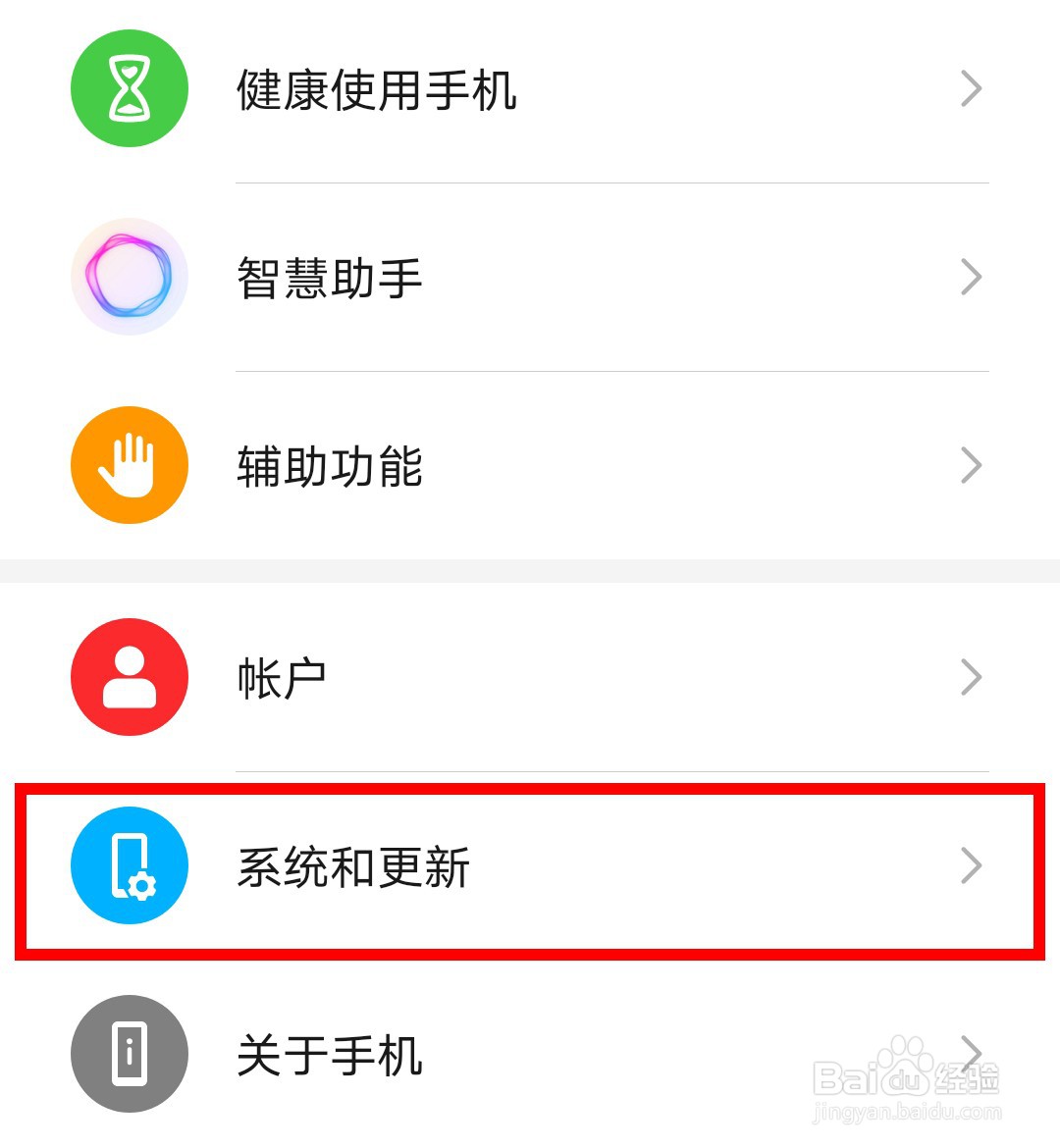Expand the 健康使用手机 row chevron

pyautogui.click(x=970, y=88)
